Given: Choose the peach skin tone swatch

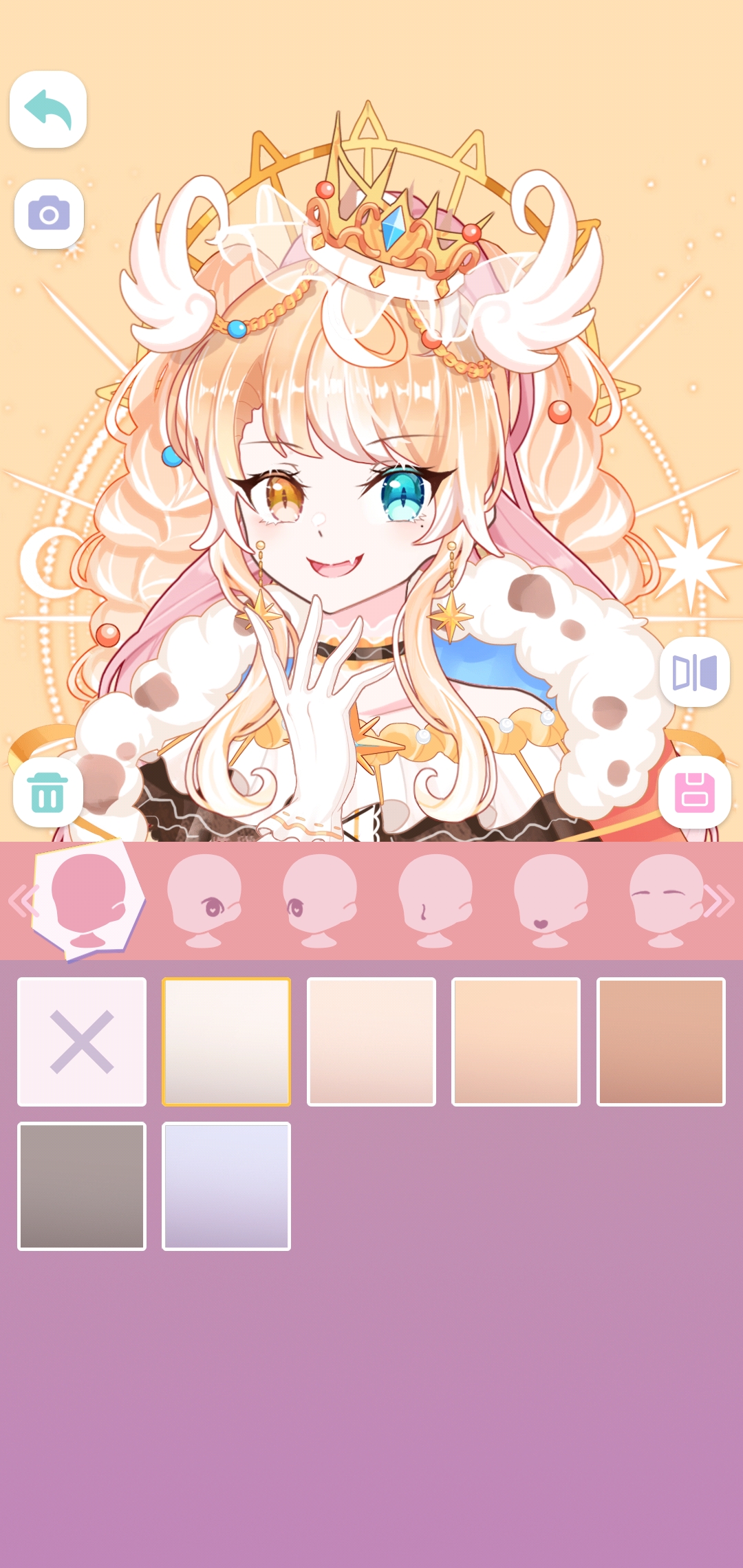Looking at the screenshot, I should (516, 1042).
